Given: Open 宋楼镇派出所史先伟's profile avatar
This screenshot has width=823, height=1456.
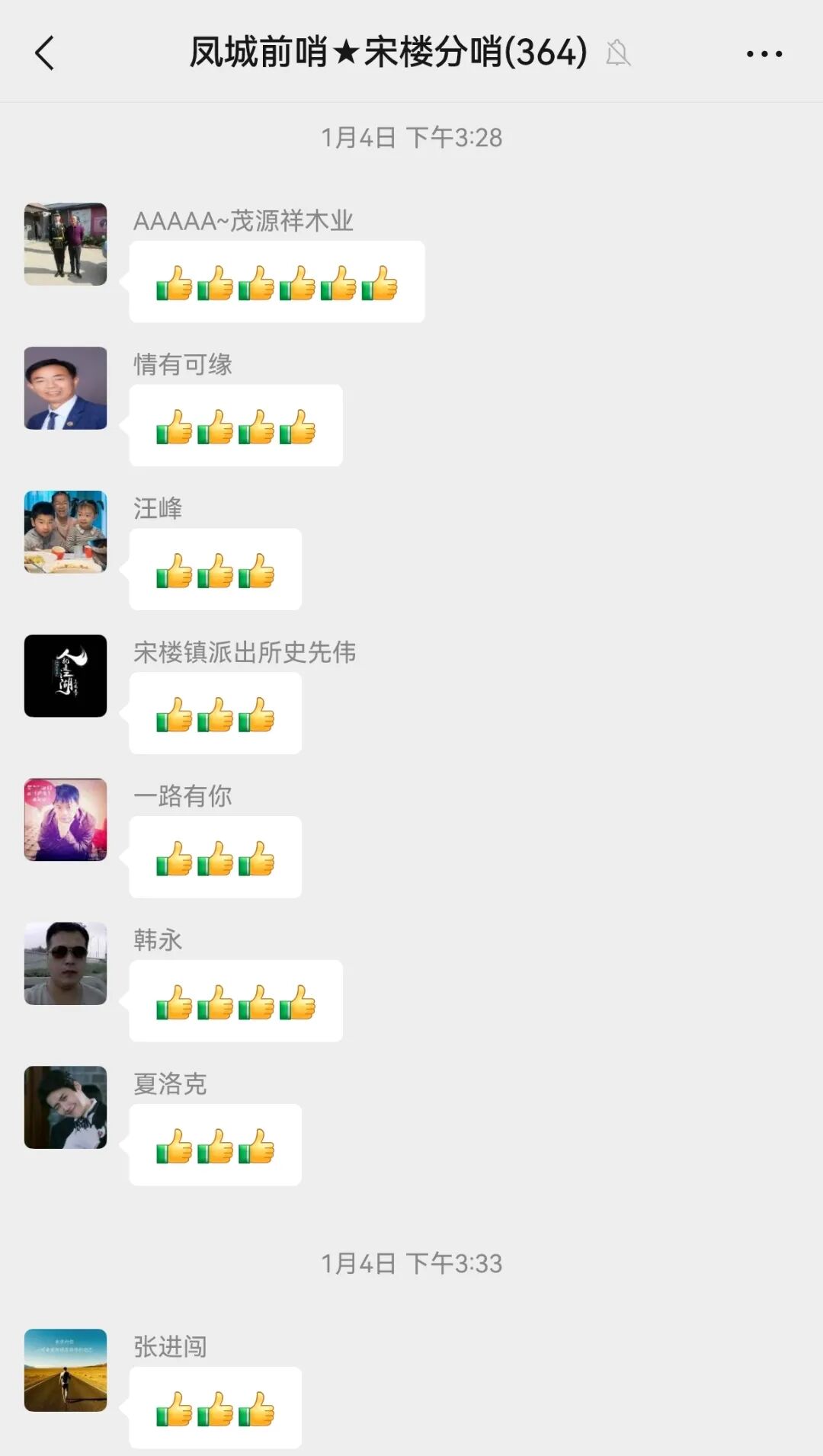Looking at the screenshot, I should point(66,676).
